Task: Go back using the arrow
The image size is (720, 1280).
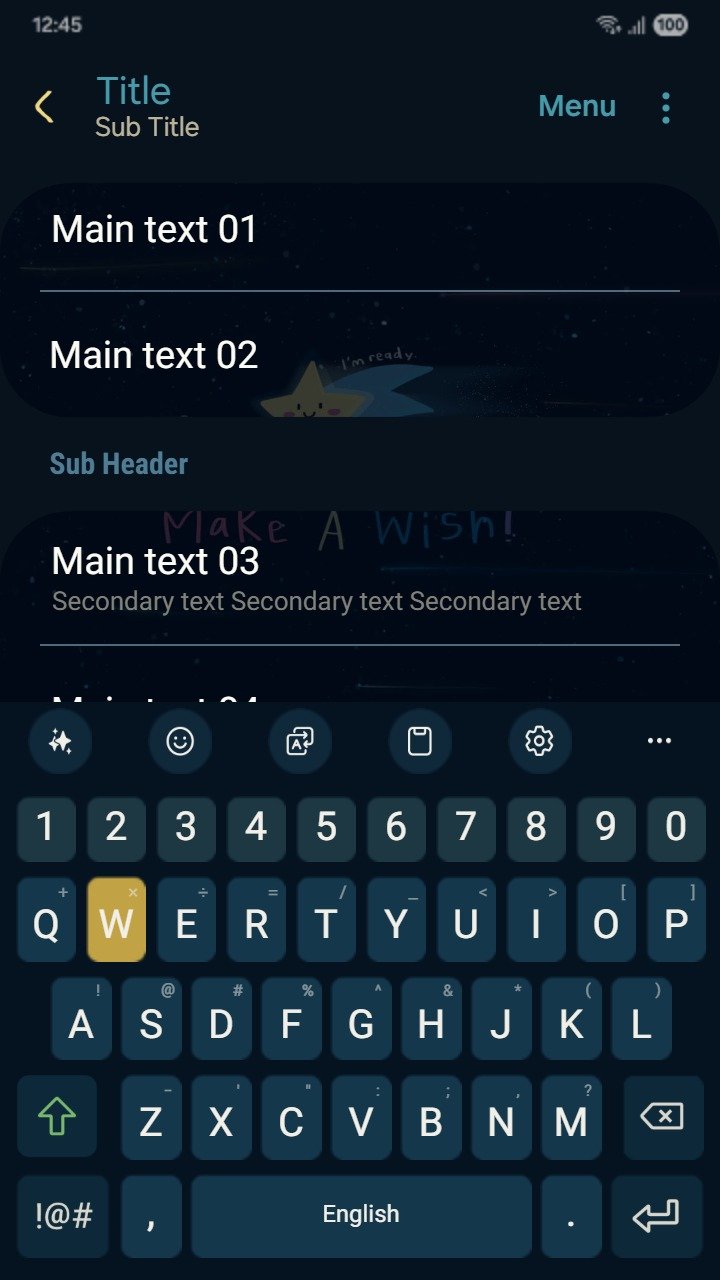Action: (x=44, y=107)
